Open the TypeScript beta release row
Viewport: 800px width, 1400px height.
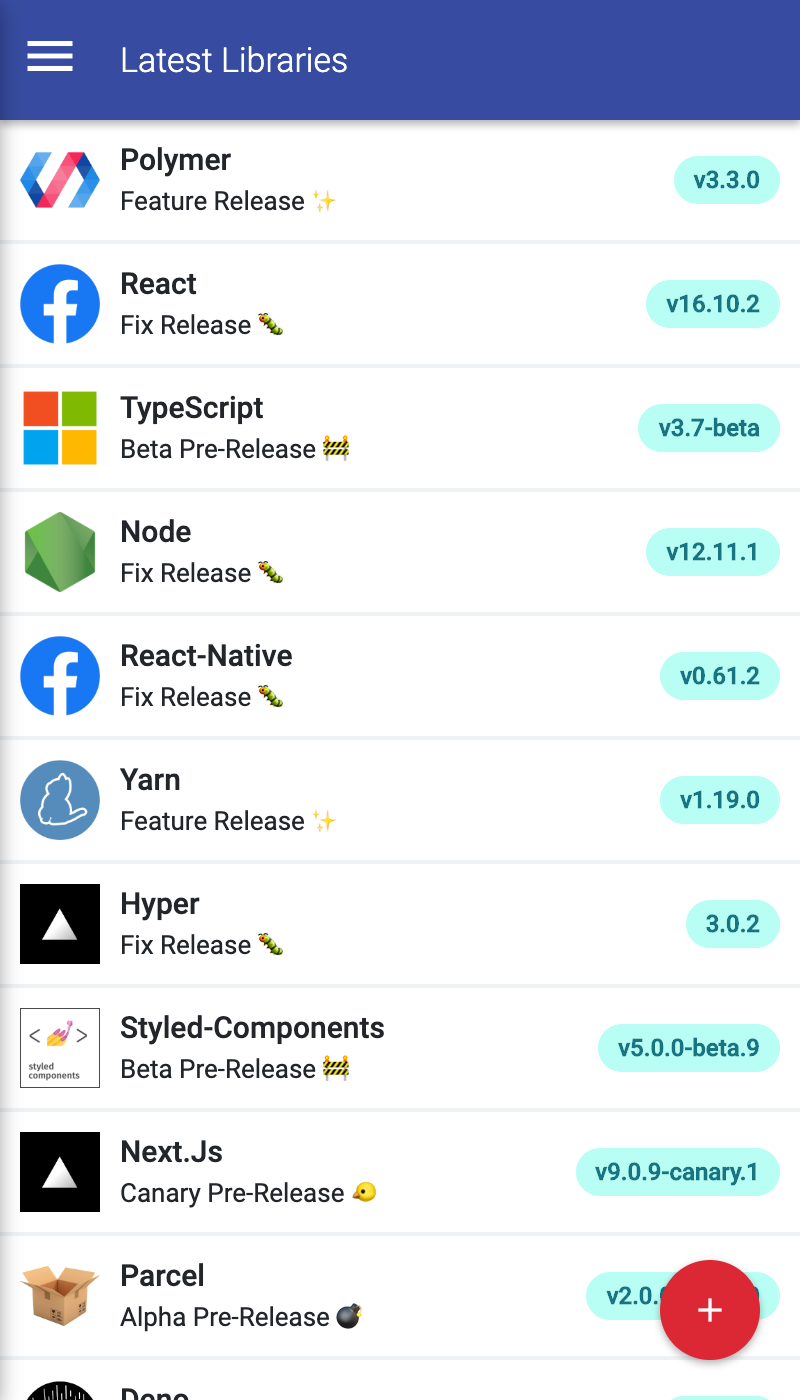(x=400, y=429)
